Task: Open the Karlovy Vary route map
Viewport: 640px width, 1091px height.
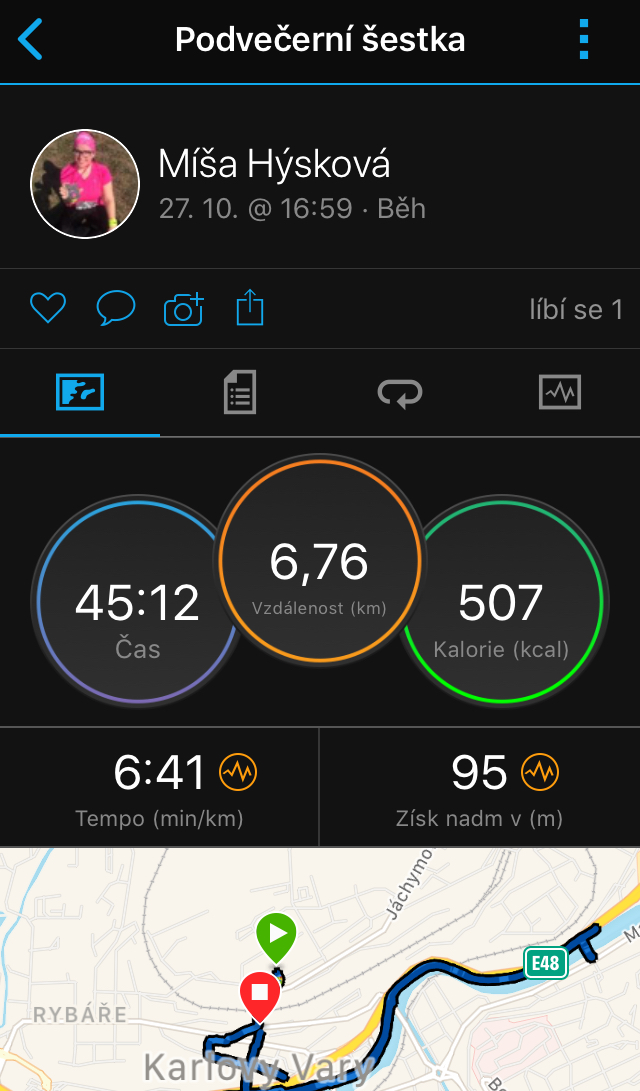Action: pos(320,969)
